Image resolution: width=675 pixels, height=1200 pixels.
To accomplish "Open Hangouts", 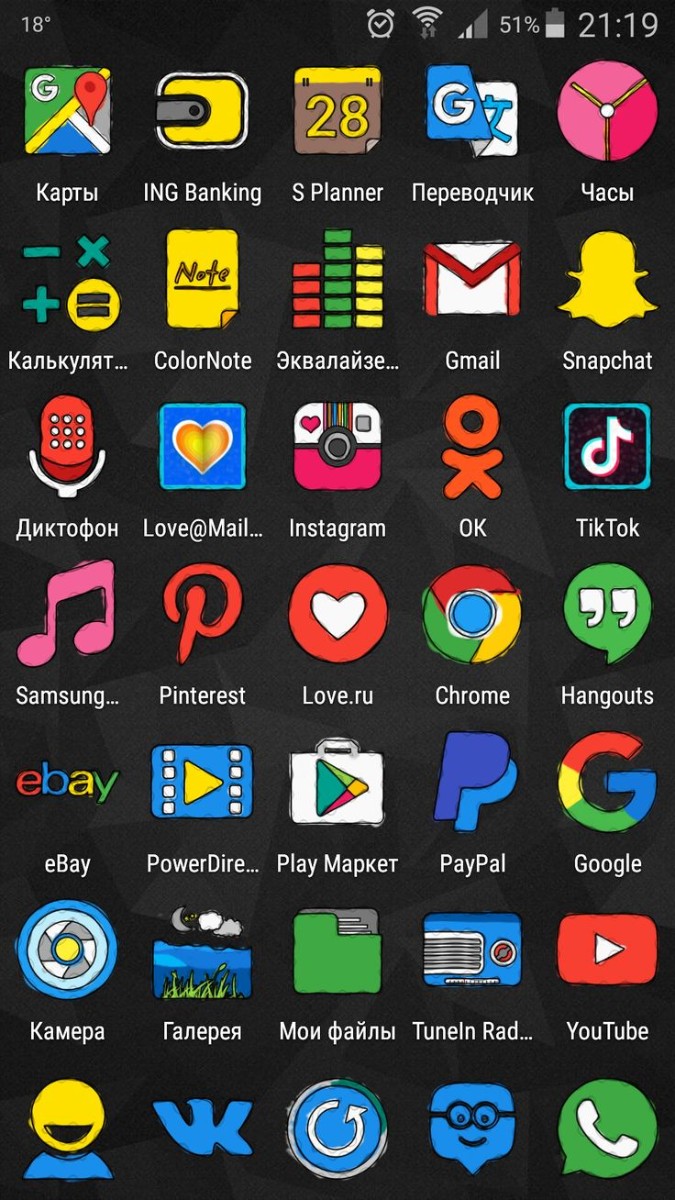I will [607, 615].
